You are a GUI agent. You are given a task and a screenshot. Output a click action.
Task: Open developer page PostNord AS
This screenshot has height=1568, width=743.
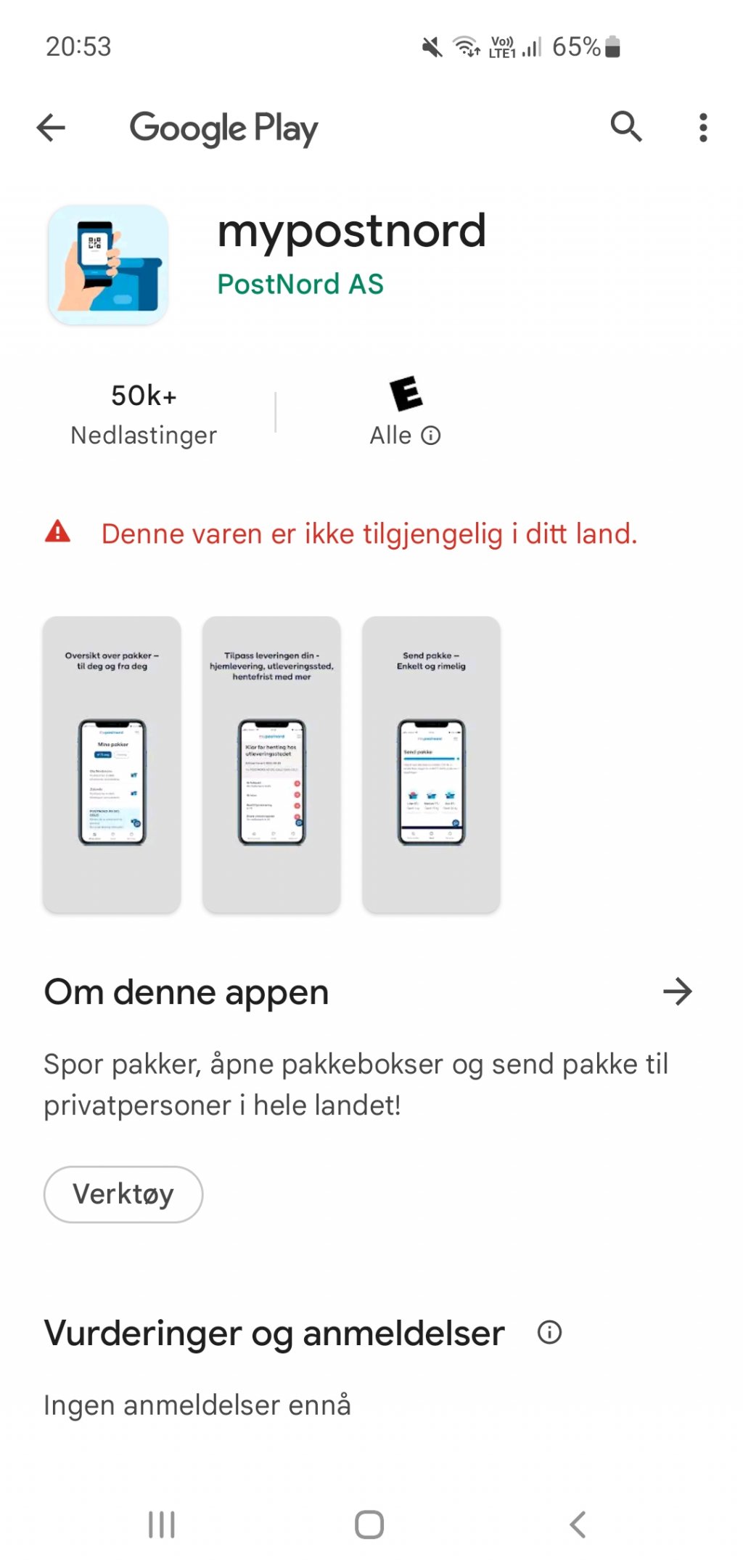(300, 284)
